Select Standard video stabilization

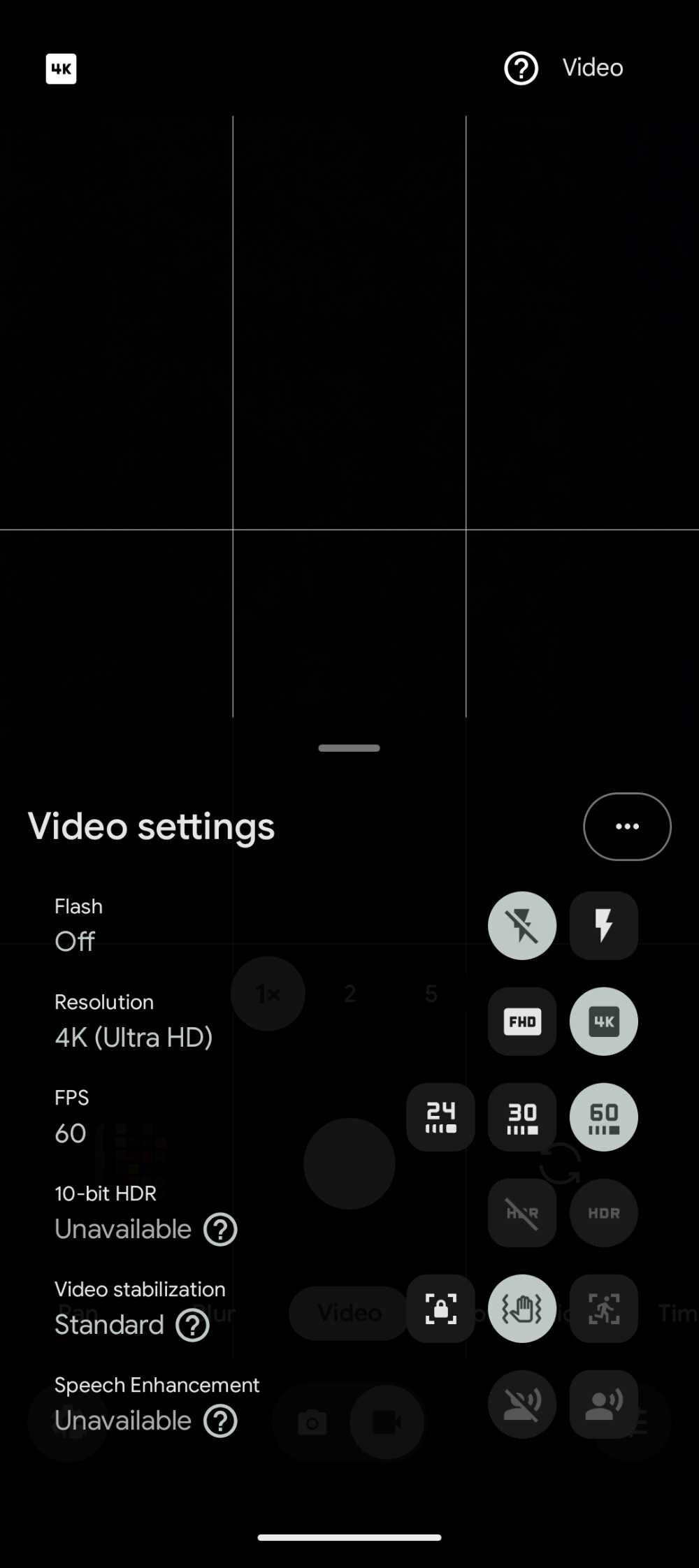pos(522,1308)
